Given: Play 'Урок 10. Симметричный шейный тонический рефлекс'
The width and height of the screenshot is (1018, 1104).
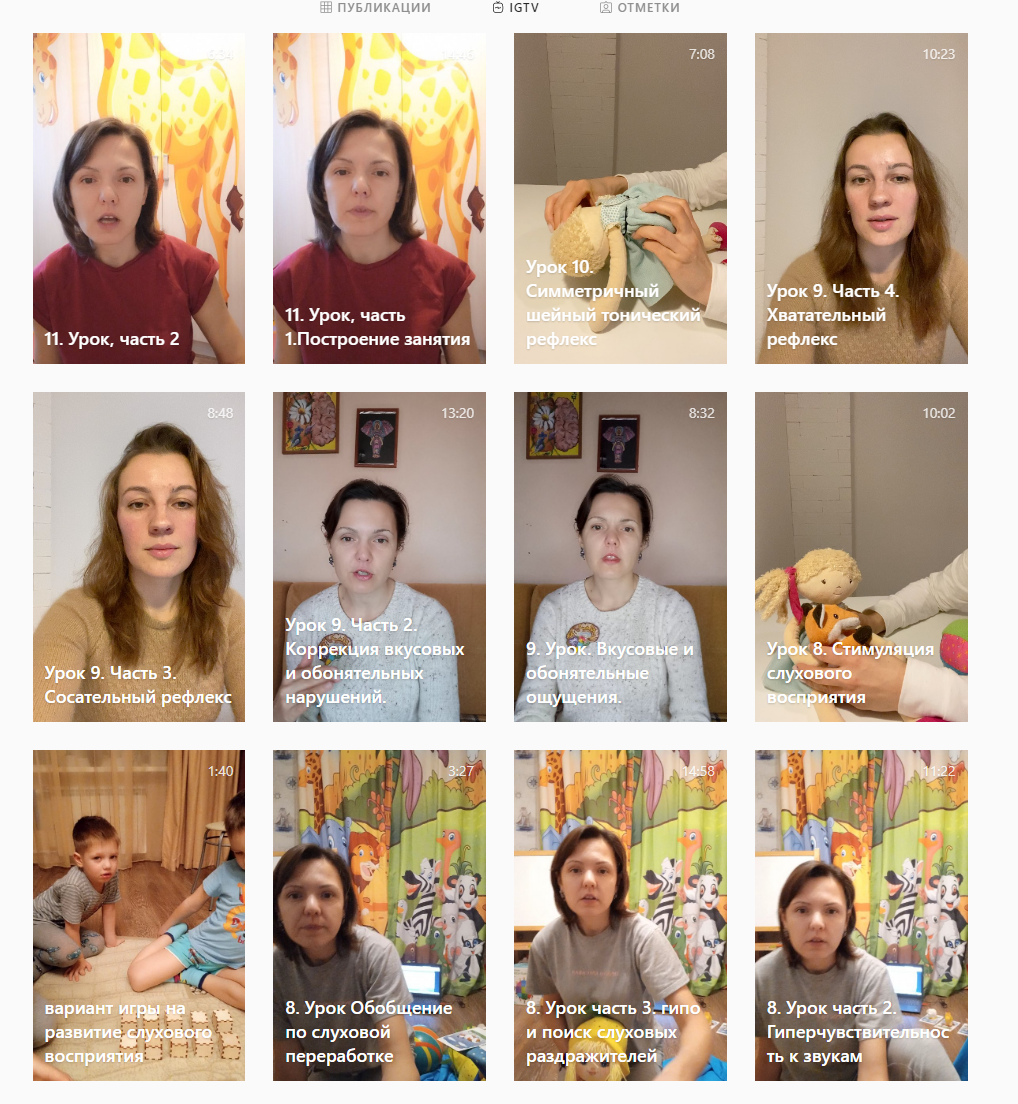Looking at the screenshot, I should pos(620,198).
